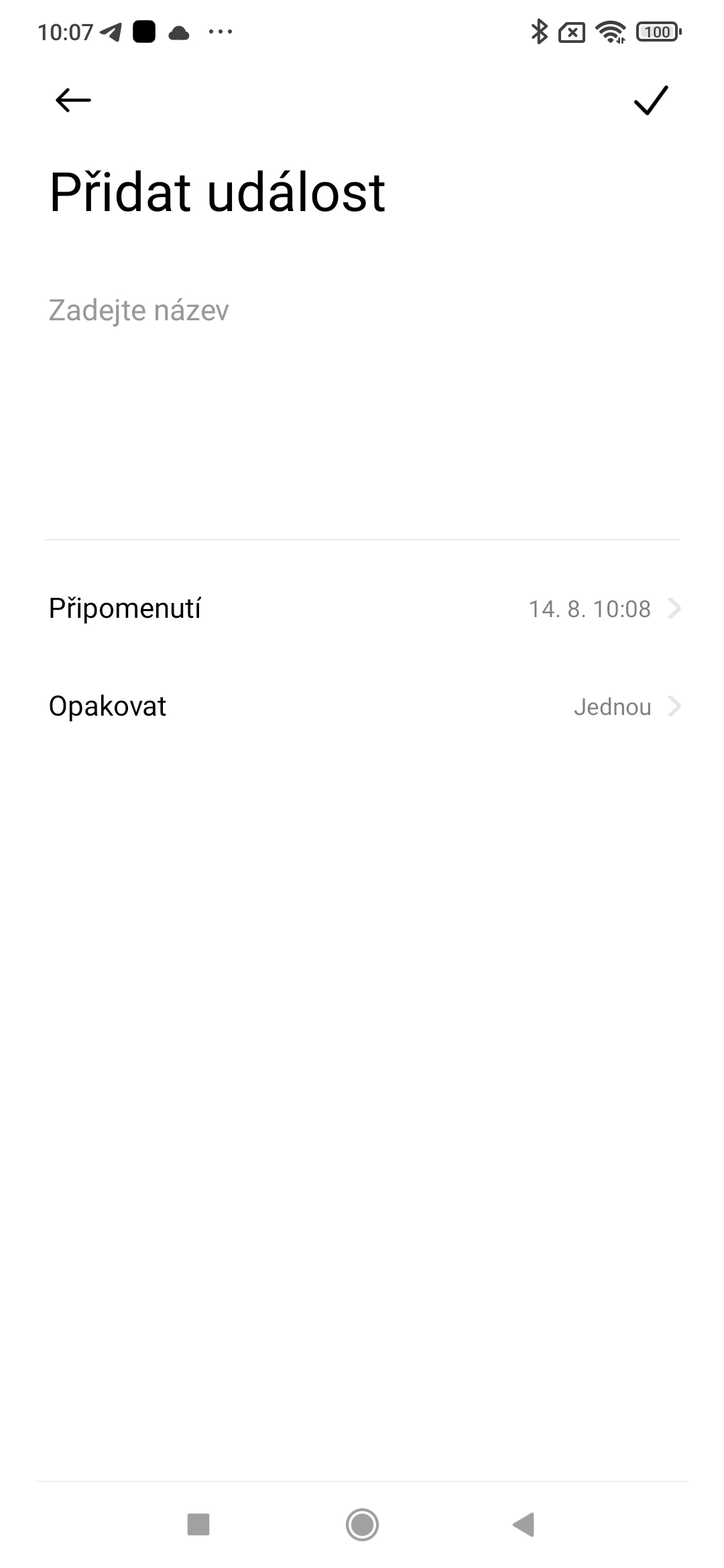724x1568 pixels.
Task: Open the Připomenutí reminder time setting
Action: point(362,608)
